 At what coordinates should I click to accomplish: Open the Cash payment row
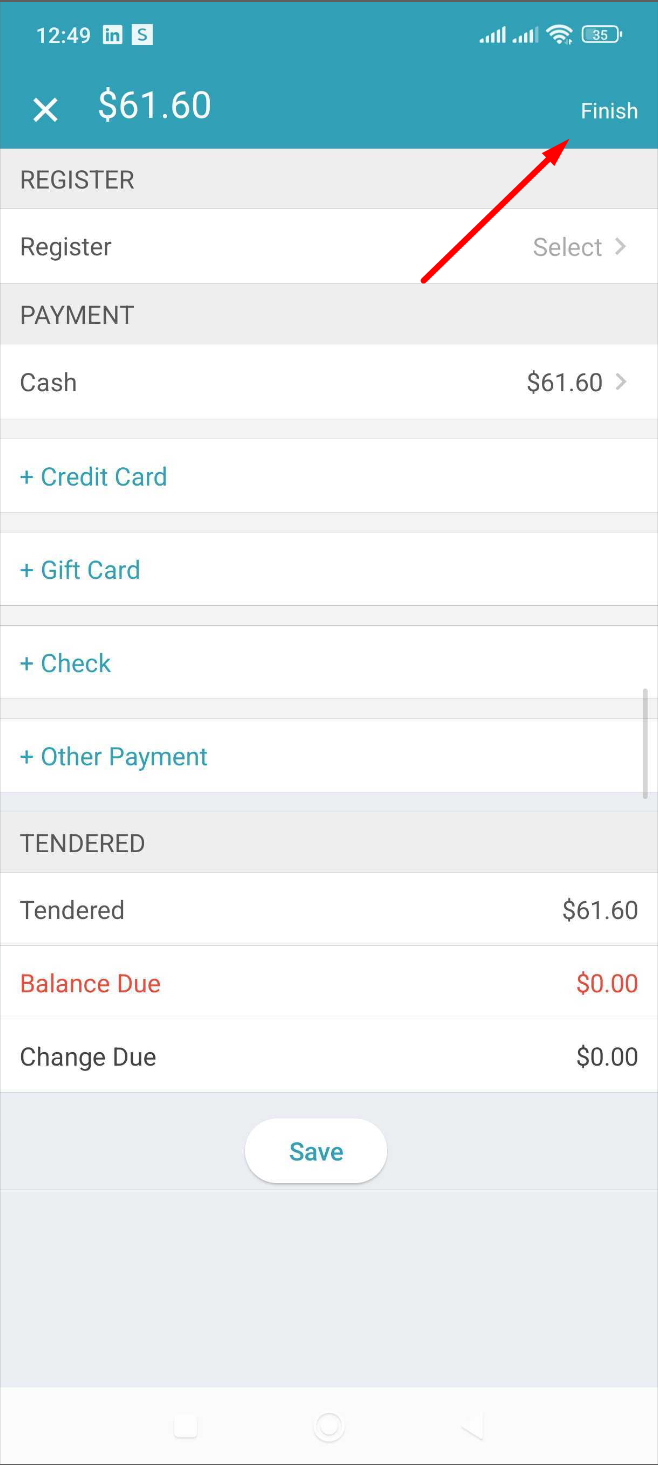pyautogui.click(x=329, y=382)
